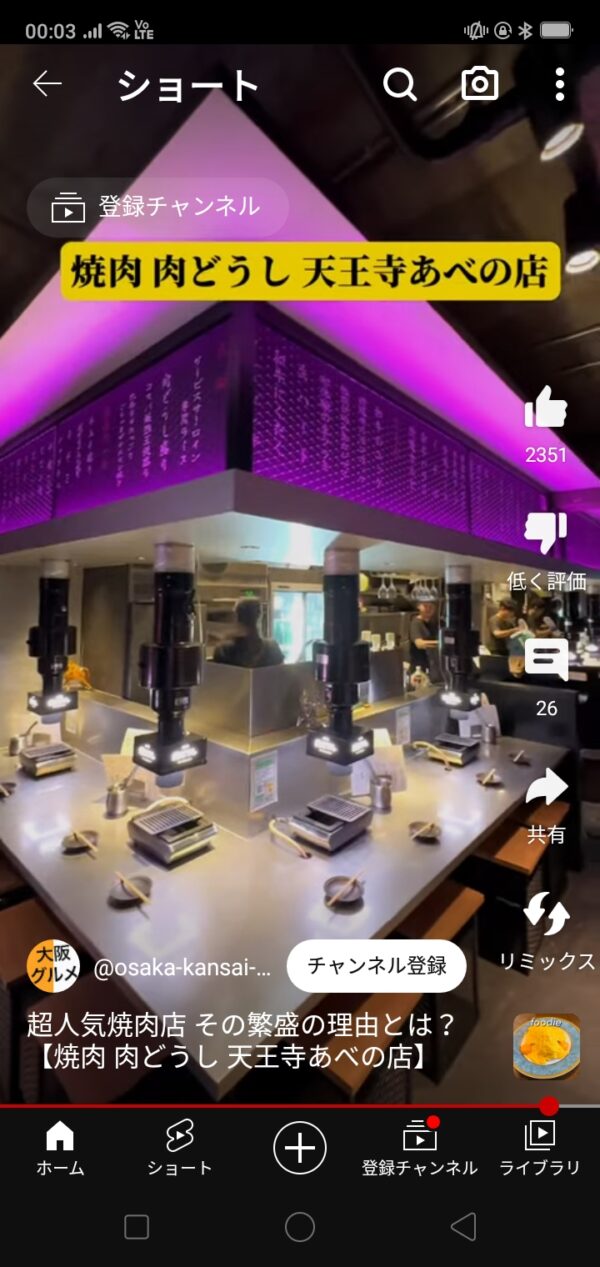Image resolution: width=600 pixels, height=1267 pixels.
Task: Tap the plus create button
Action: pyautogui.click(x=300, y=1146)
